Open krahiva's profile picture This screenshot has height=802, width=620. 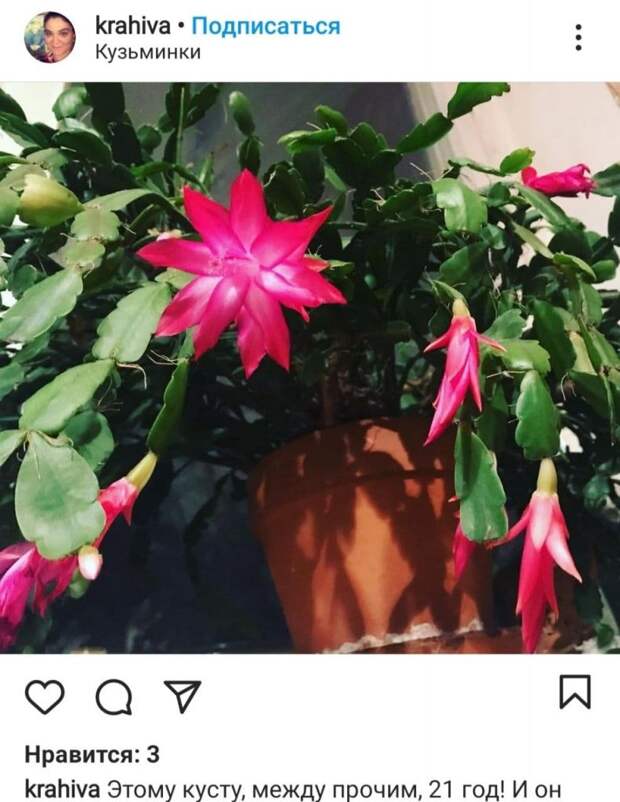pyautogui.click(x=49, y=38)
